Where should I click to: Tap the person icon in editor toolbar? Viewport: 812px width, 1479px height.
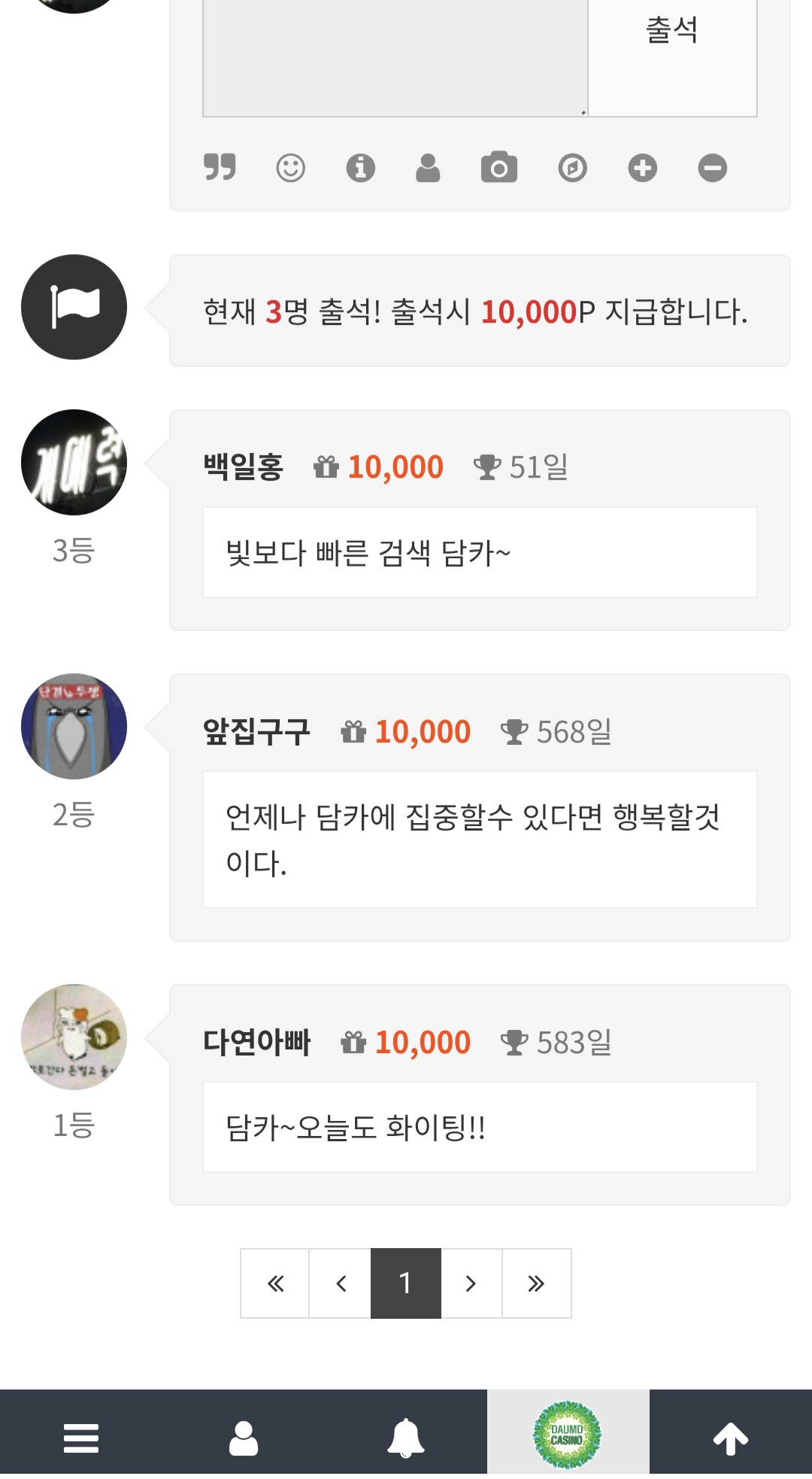coord(428,167)
